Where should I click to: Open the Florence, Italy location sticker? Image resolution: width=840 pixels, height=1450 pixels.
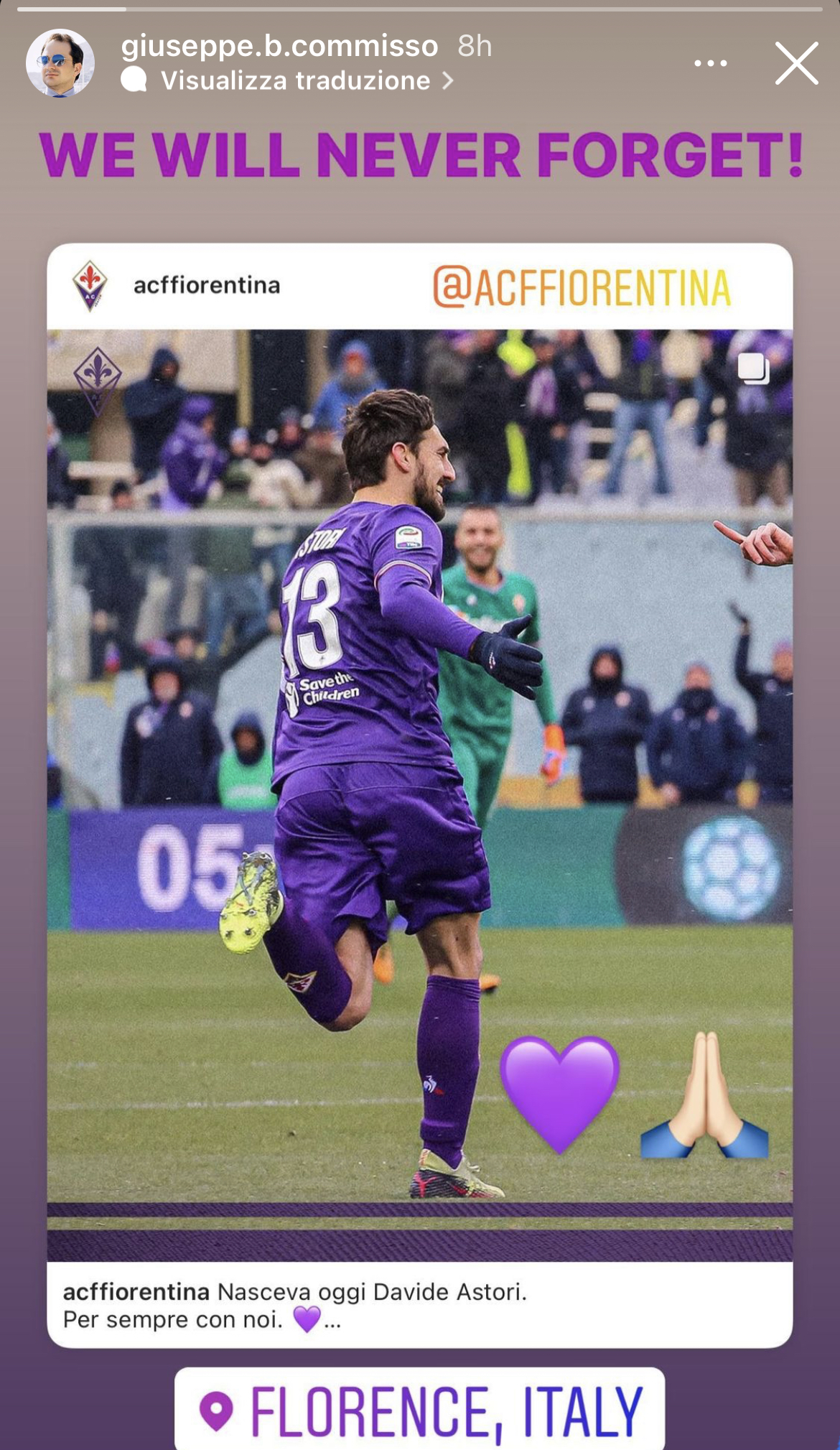click(420, 1411)
